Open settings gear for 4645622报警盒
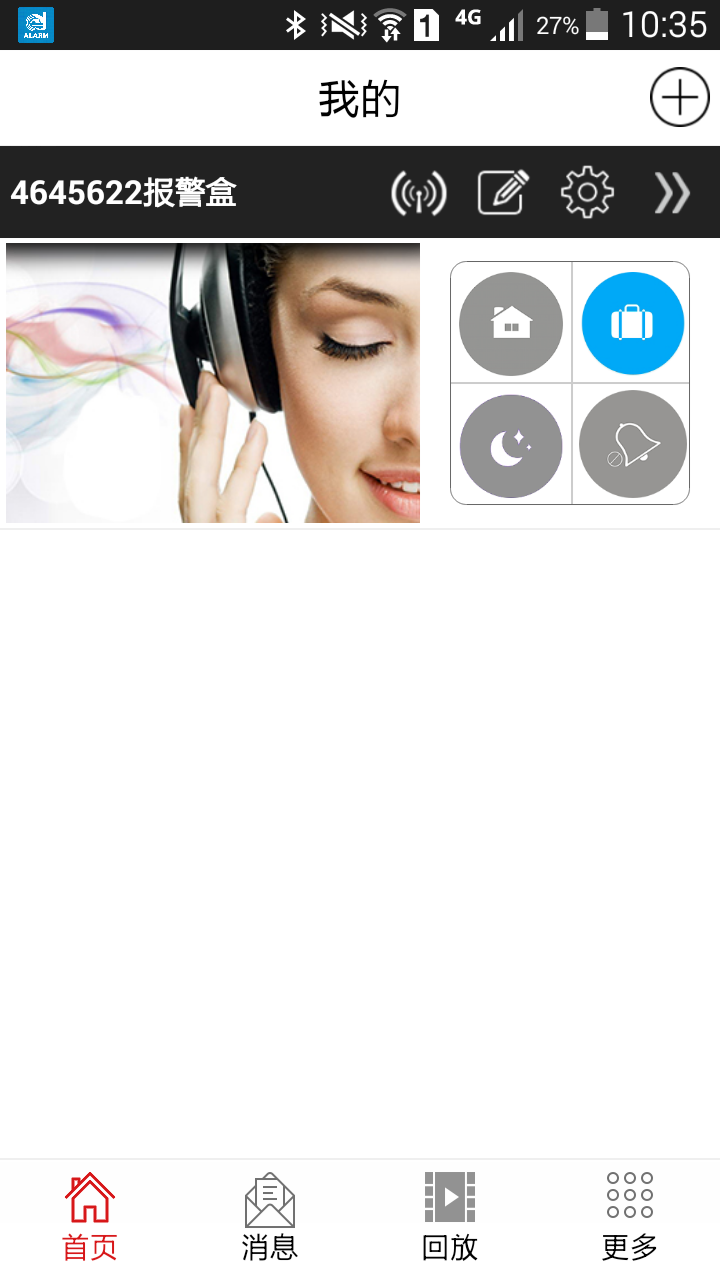Screen dimensions: 720x1280 pyautogui.click(x=586, y=193)
